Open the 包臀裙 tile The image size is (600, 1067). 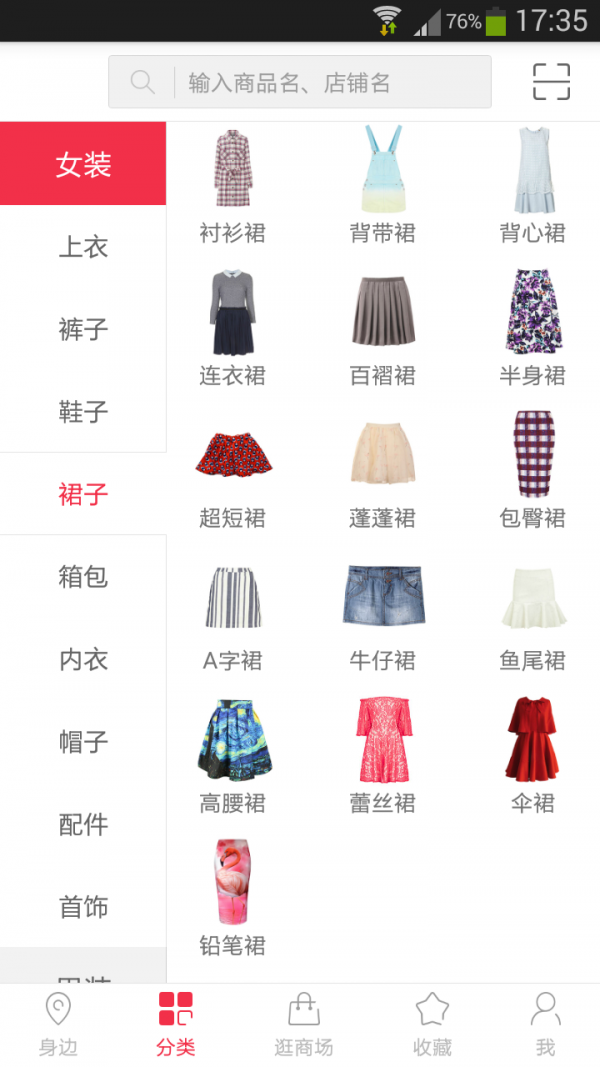tap(532, 470)
